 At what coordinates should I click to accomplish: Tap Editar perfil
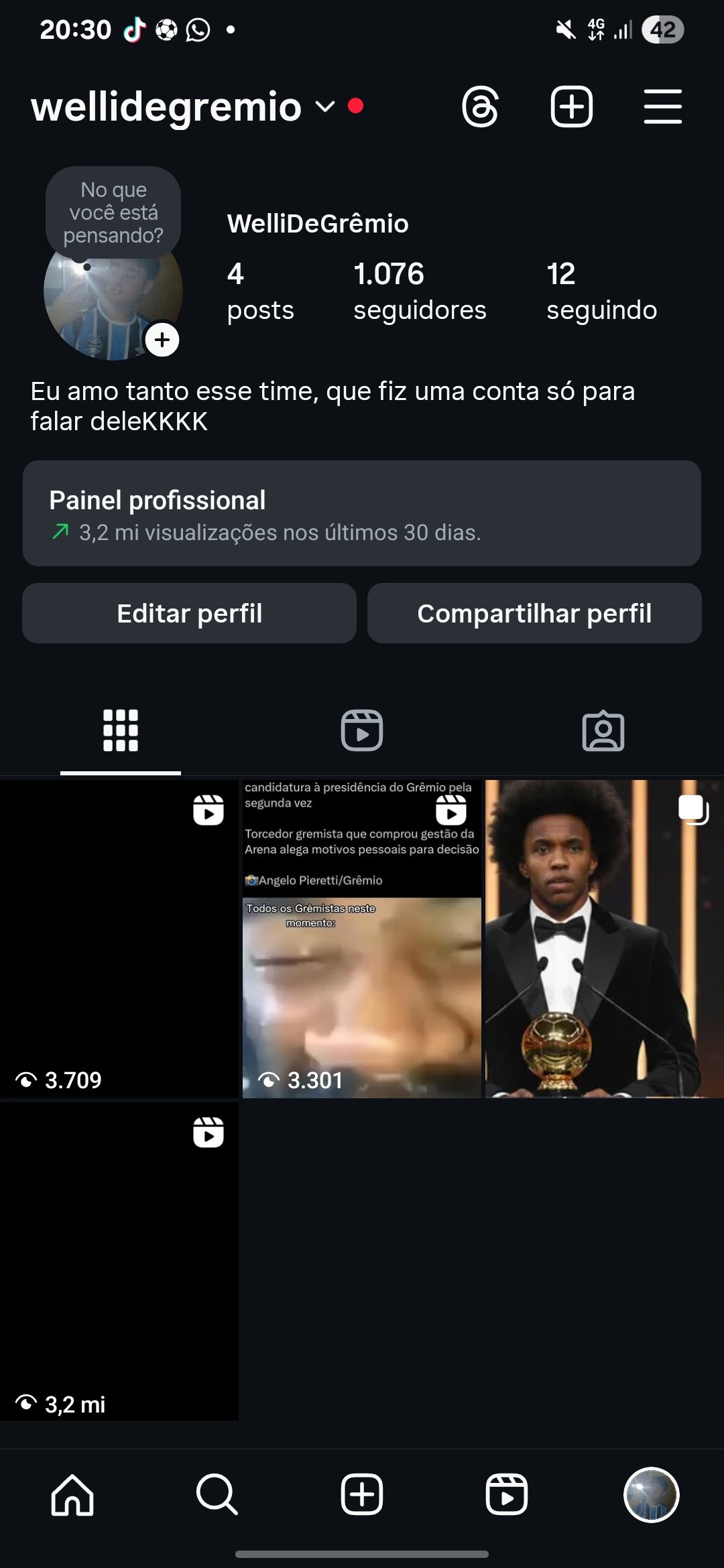[189, 613]
